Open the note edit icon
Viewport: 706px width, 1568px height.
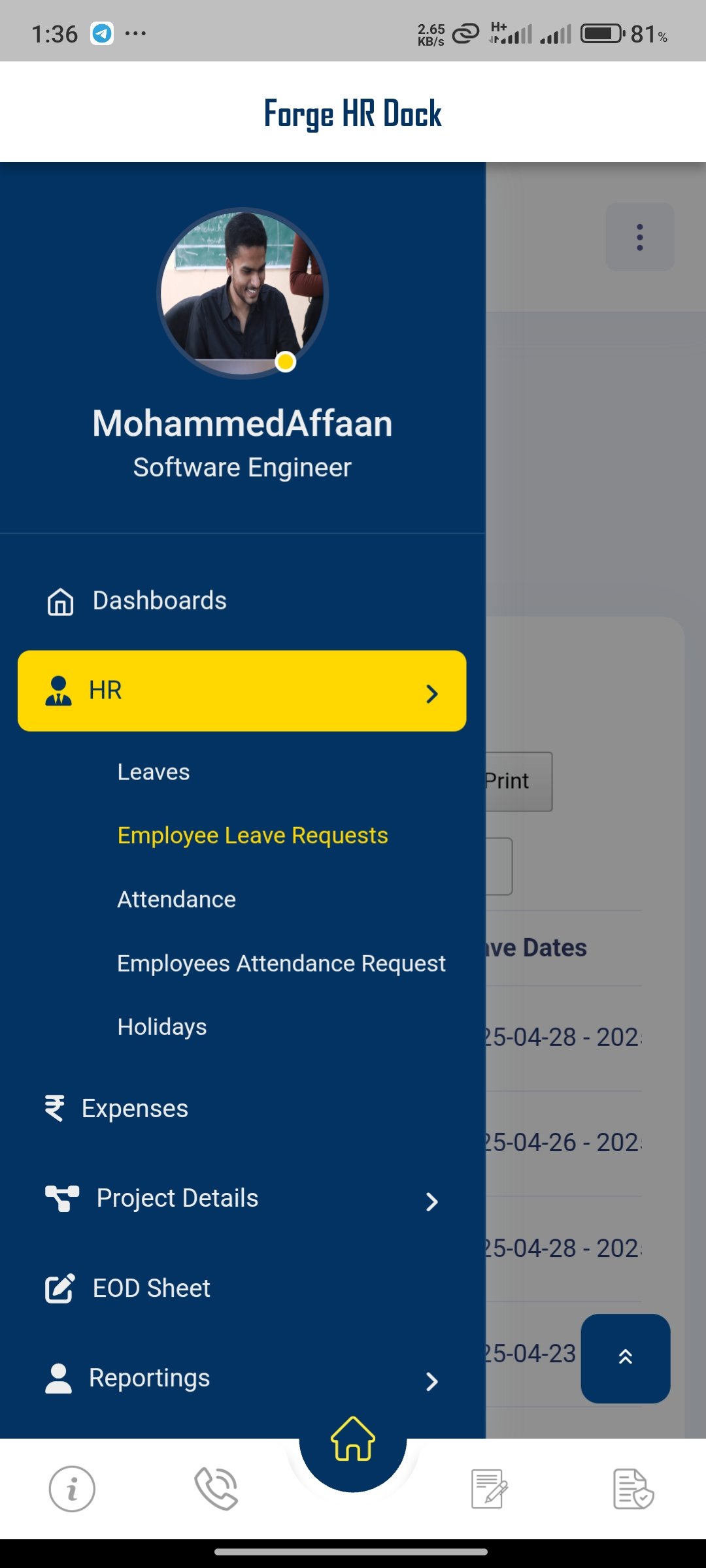[x=490, y=1489]
